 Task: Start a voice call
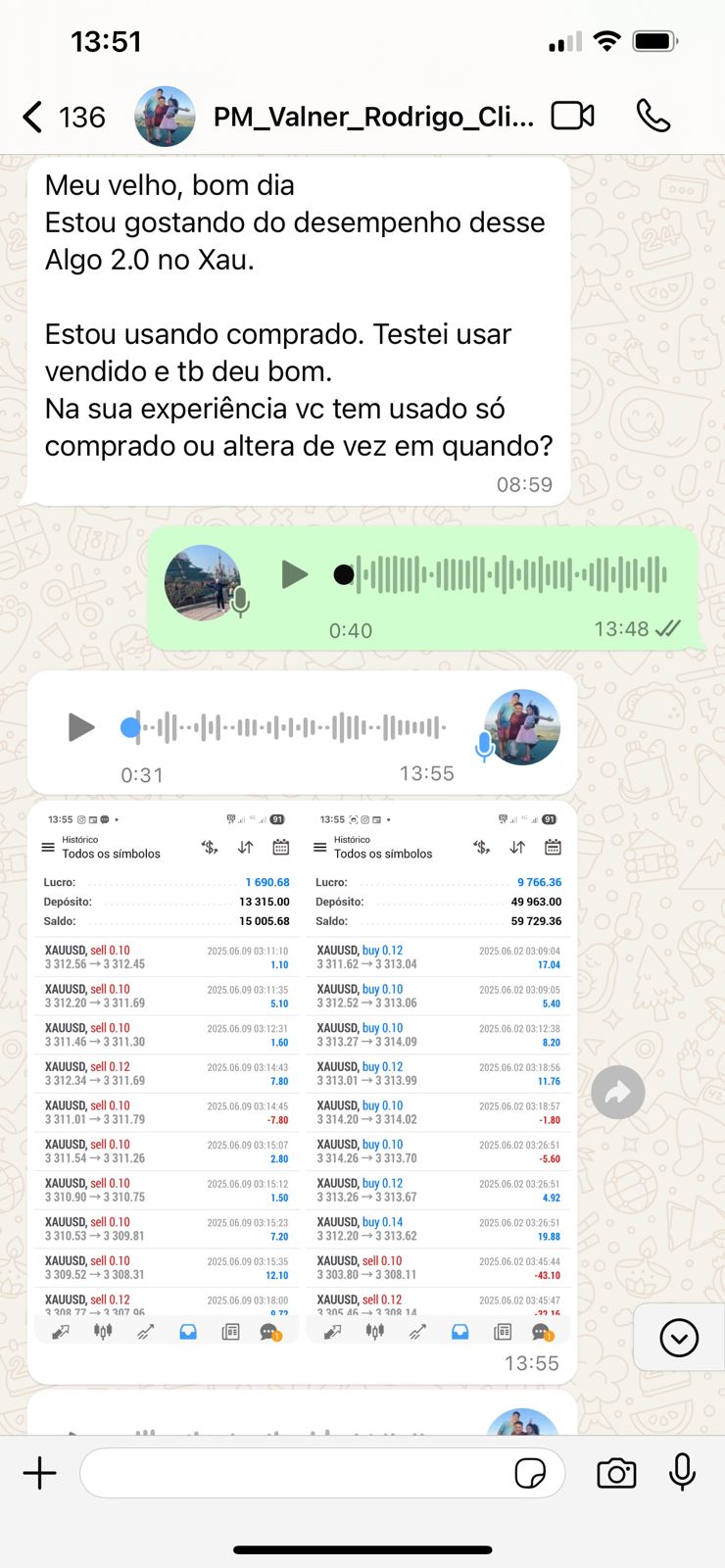(x=652, y=116)
